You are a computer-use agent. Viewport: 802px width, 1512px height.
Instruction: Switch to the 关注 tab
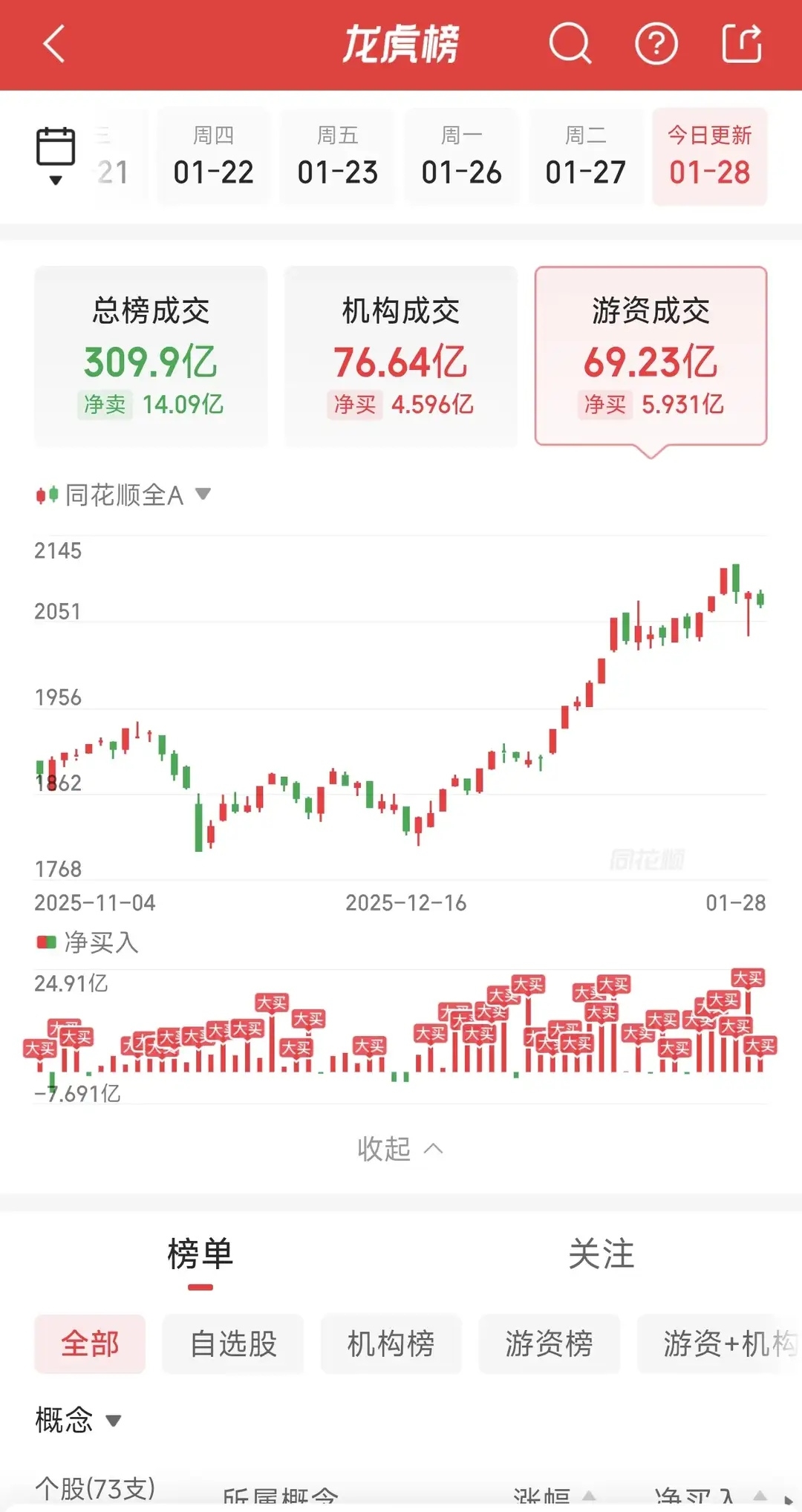601,1255
